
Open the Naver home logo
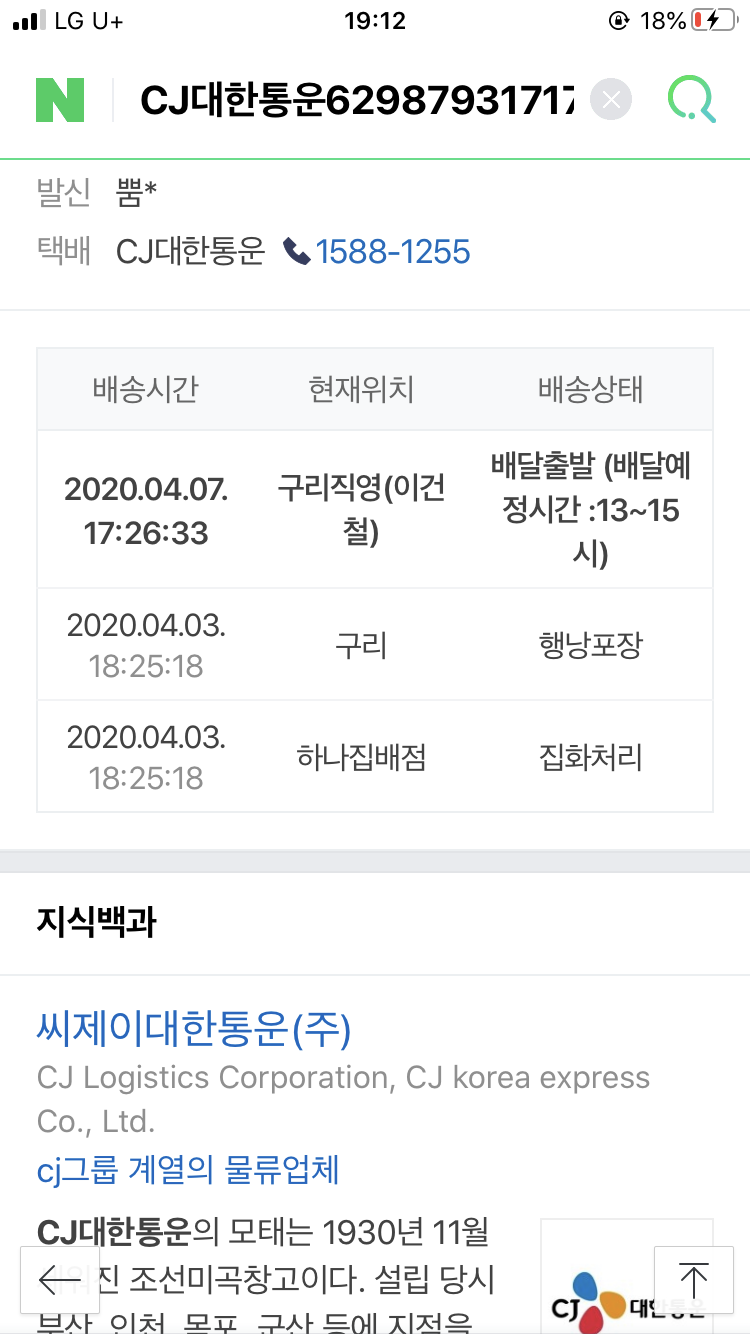point(60,100)
